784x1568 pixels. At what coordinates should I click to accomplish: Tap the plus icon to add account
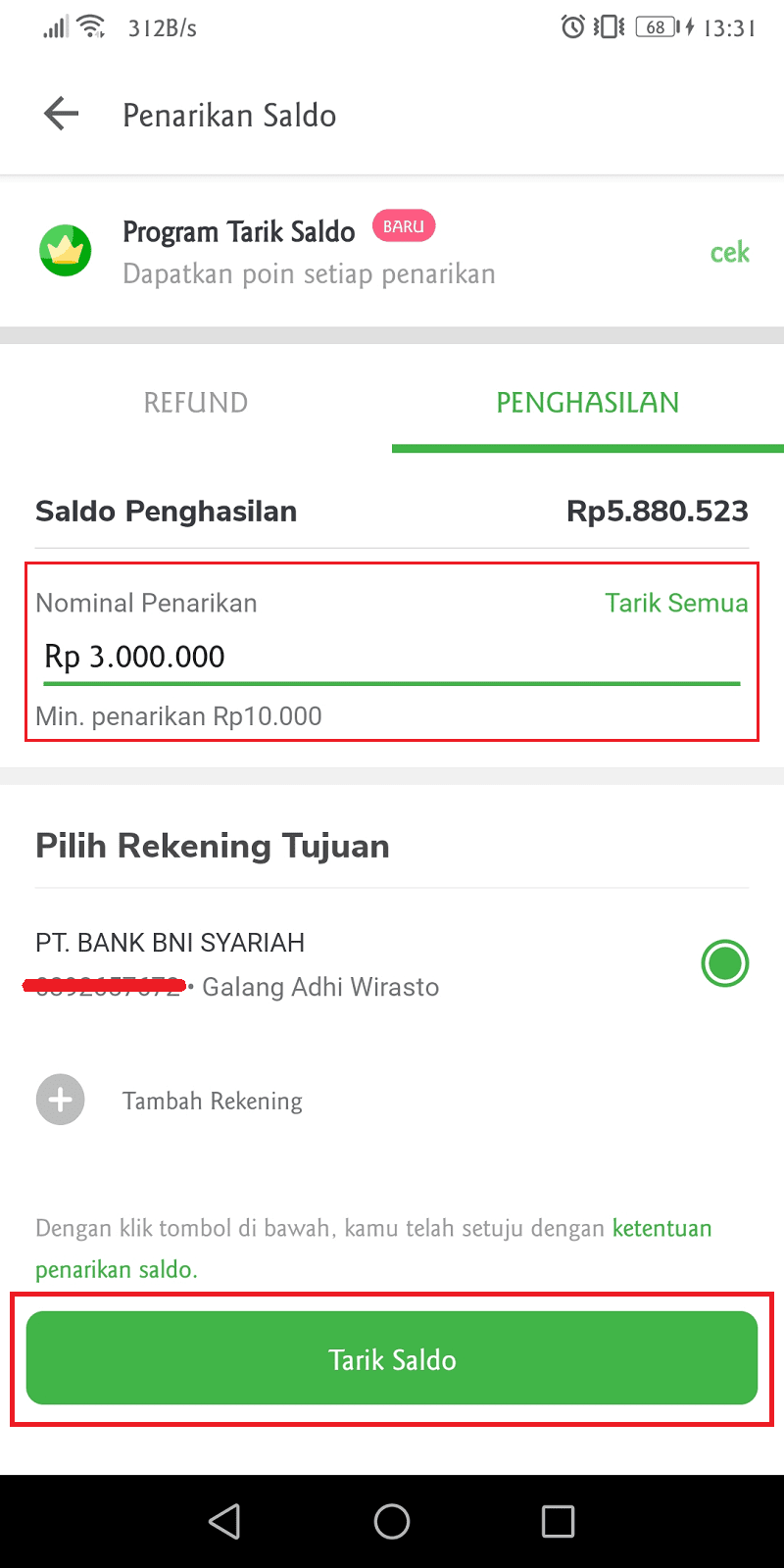click(x=60, y=1100)
